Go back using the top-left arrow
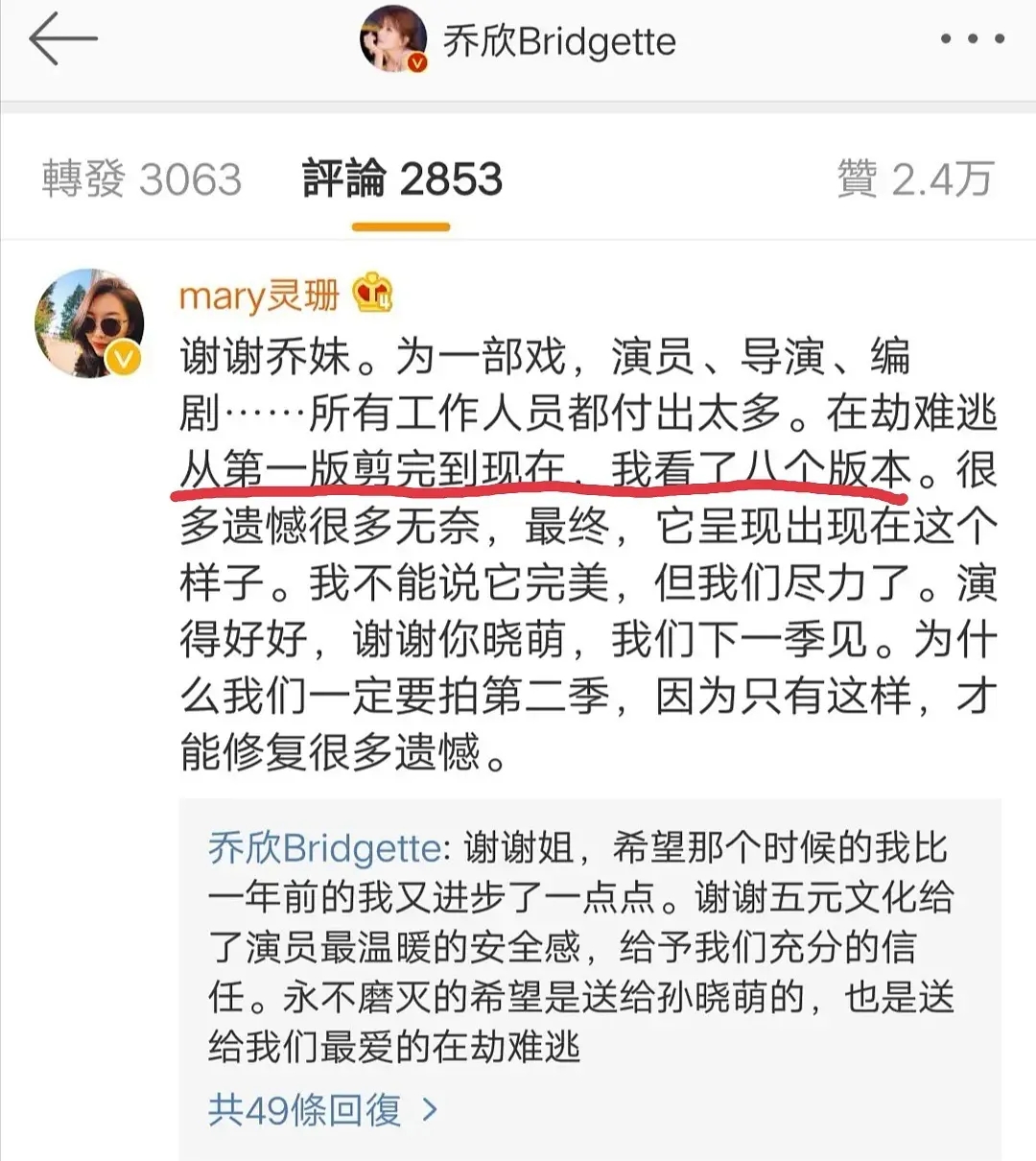Viewport: 1036px width, 1161px height. (x=63, y=39)
